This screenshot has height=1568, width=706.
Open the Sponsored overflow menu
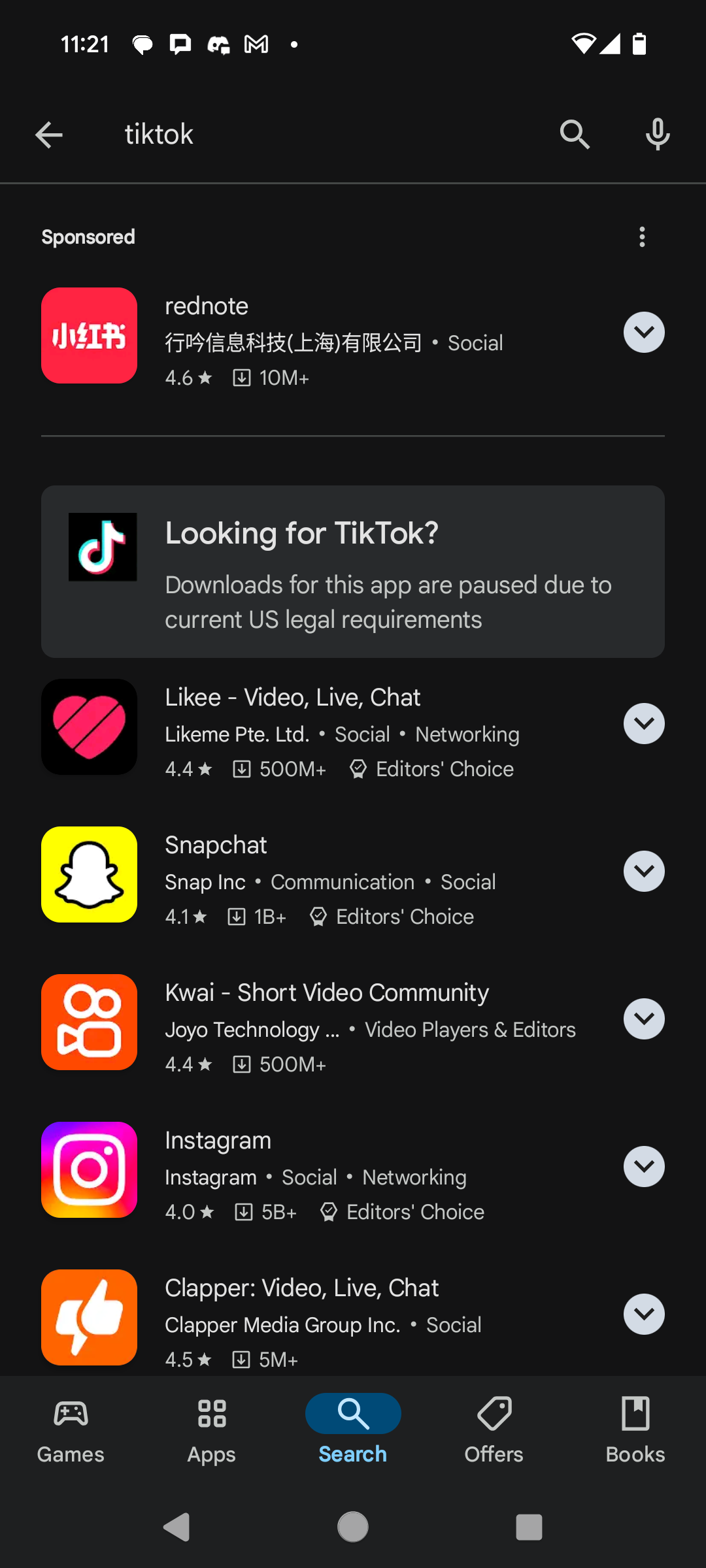pos(642,237)
